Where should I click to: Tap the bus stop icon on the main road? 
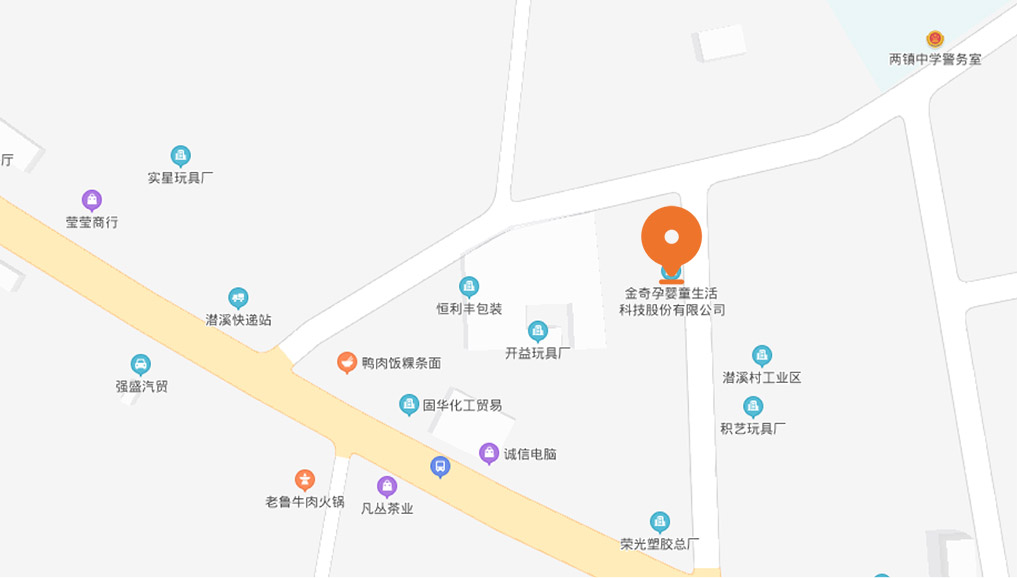pyautogui.click(x=440, y=466)
